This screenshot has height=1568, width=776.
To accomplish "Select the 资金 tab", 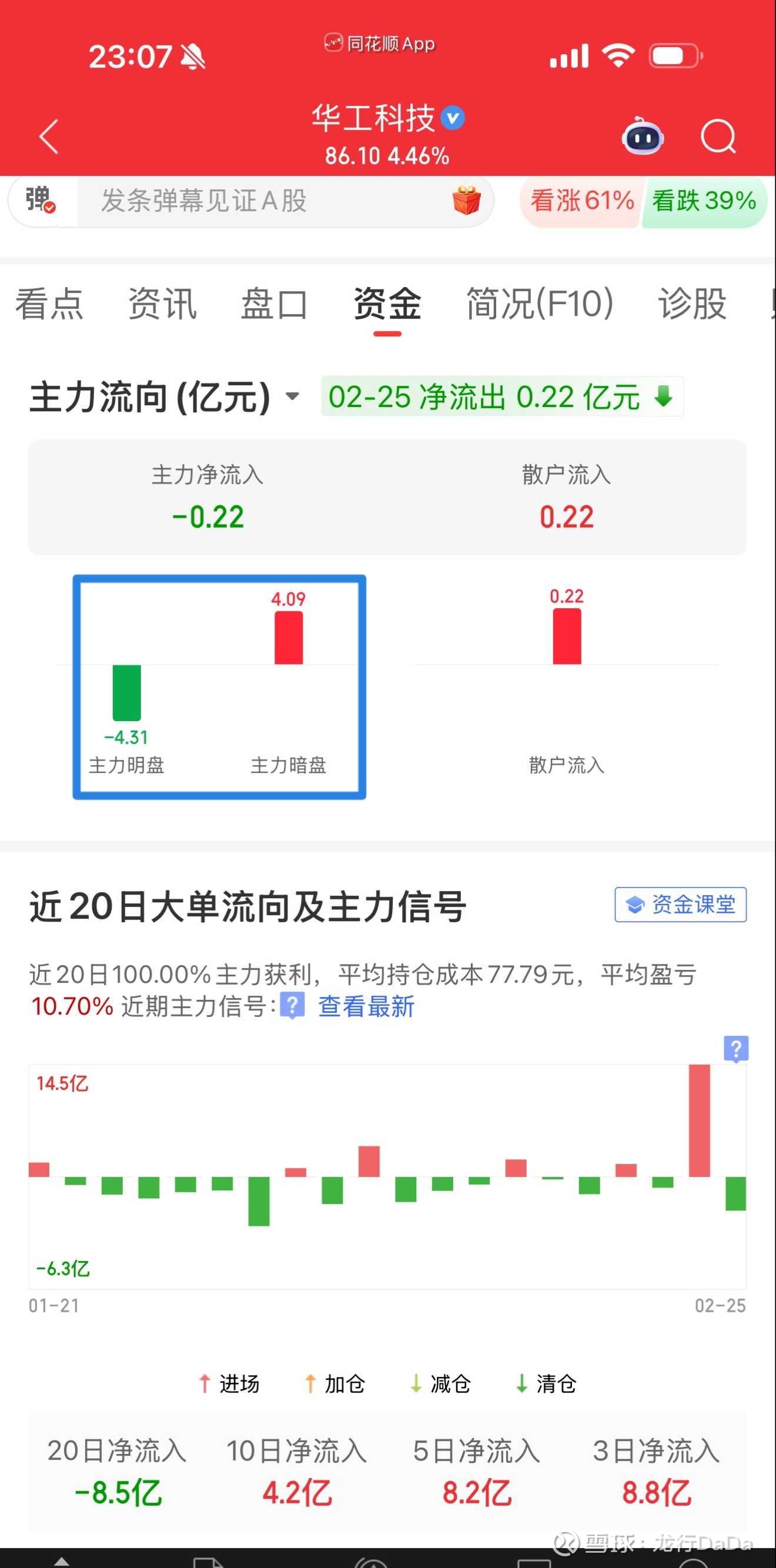I will coord(387,303).
